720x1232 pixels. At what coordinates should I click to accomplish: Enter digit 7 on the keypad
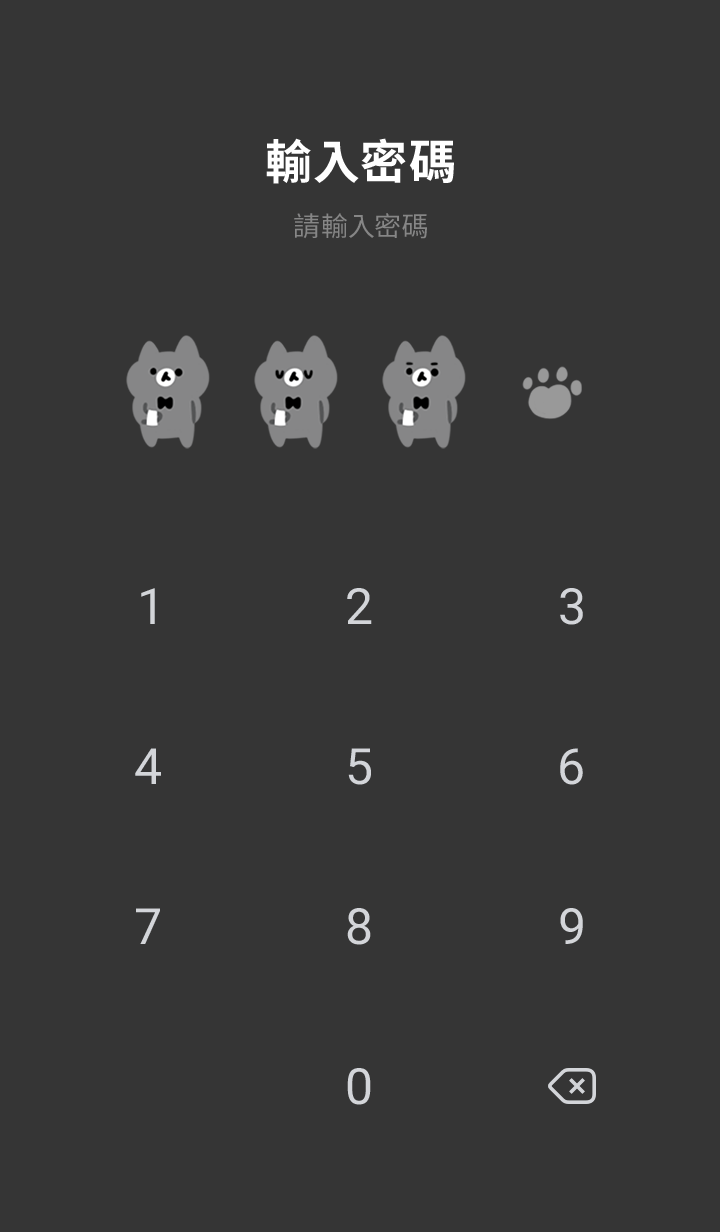pyautogui.click(x=148, y=927)
